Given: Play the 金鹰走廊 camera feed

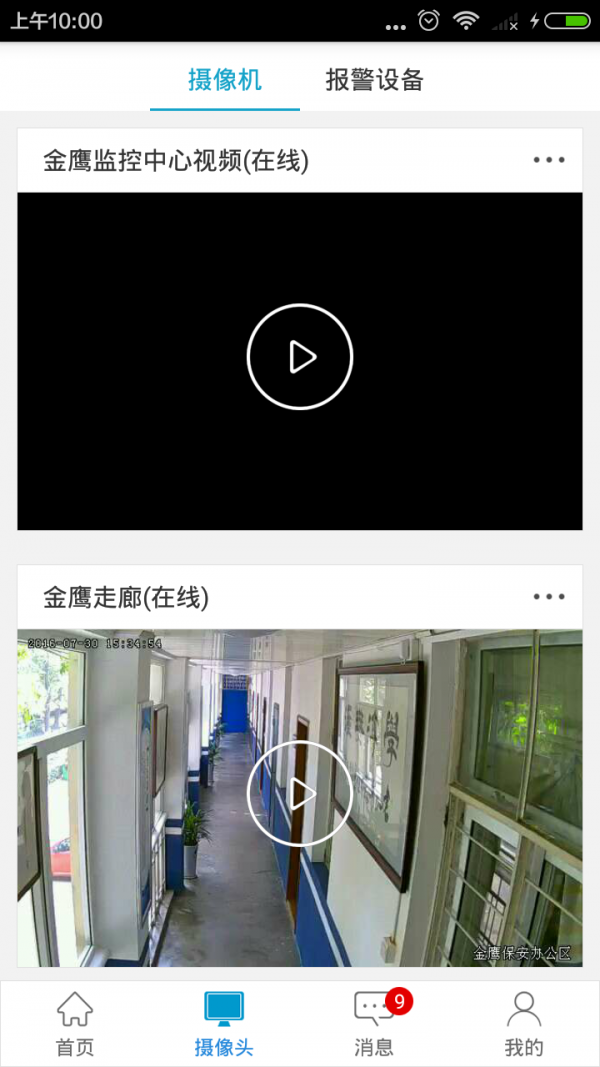Looking at the screenshot, I should pyautogui.click(x=300, y=793).
